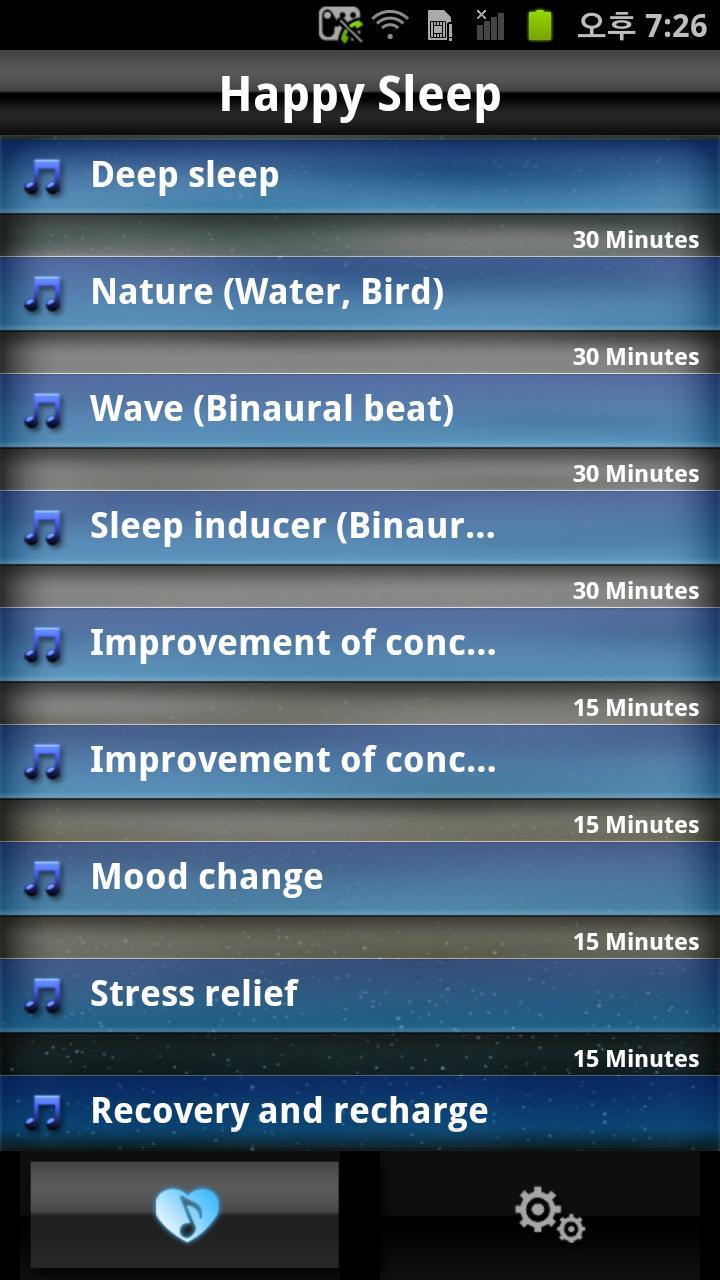Select the music note icon for Nature (Water, Bird)

(x=41, y=291)
